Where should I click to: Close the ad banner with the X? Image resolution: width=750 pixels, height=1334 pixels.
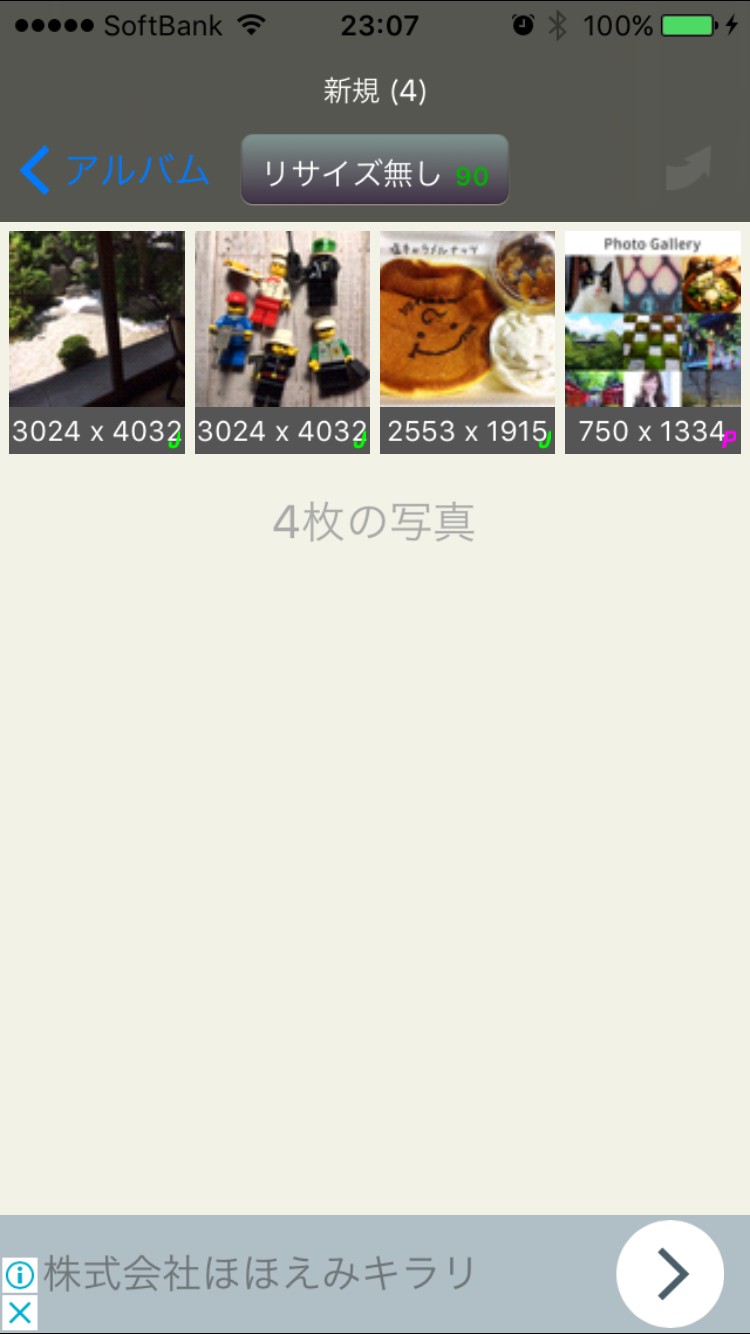pos(20,1313)
